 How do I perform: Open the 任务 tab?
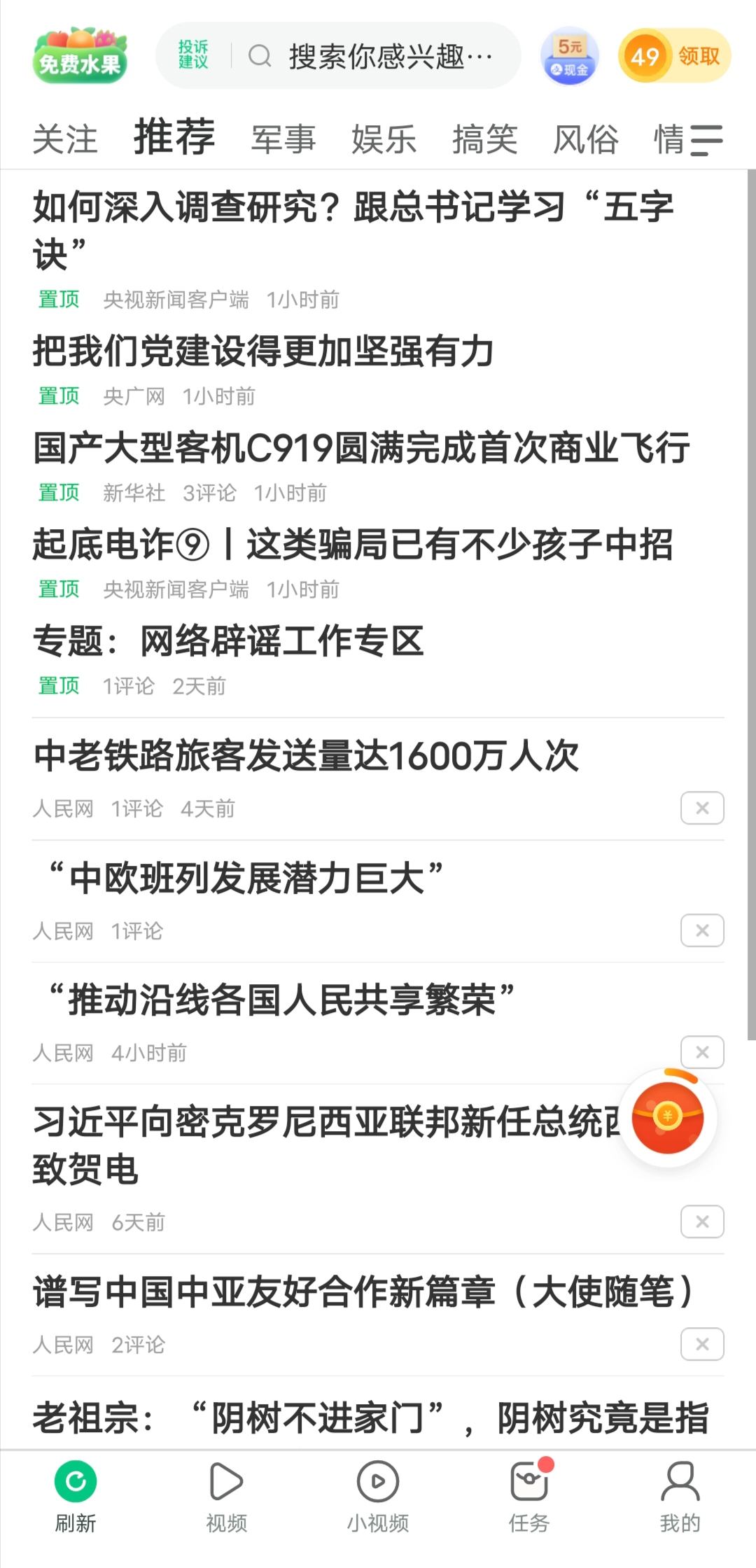(529, 1497)
